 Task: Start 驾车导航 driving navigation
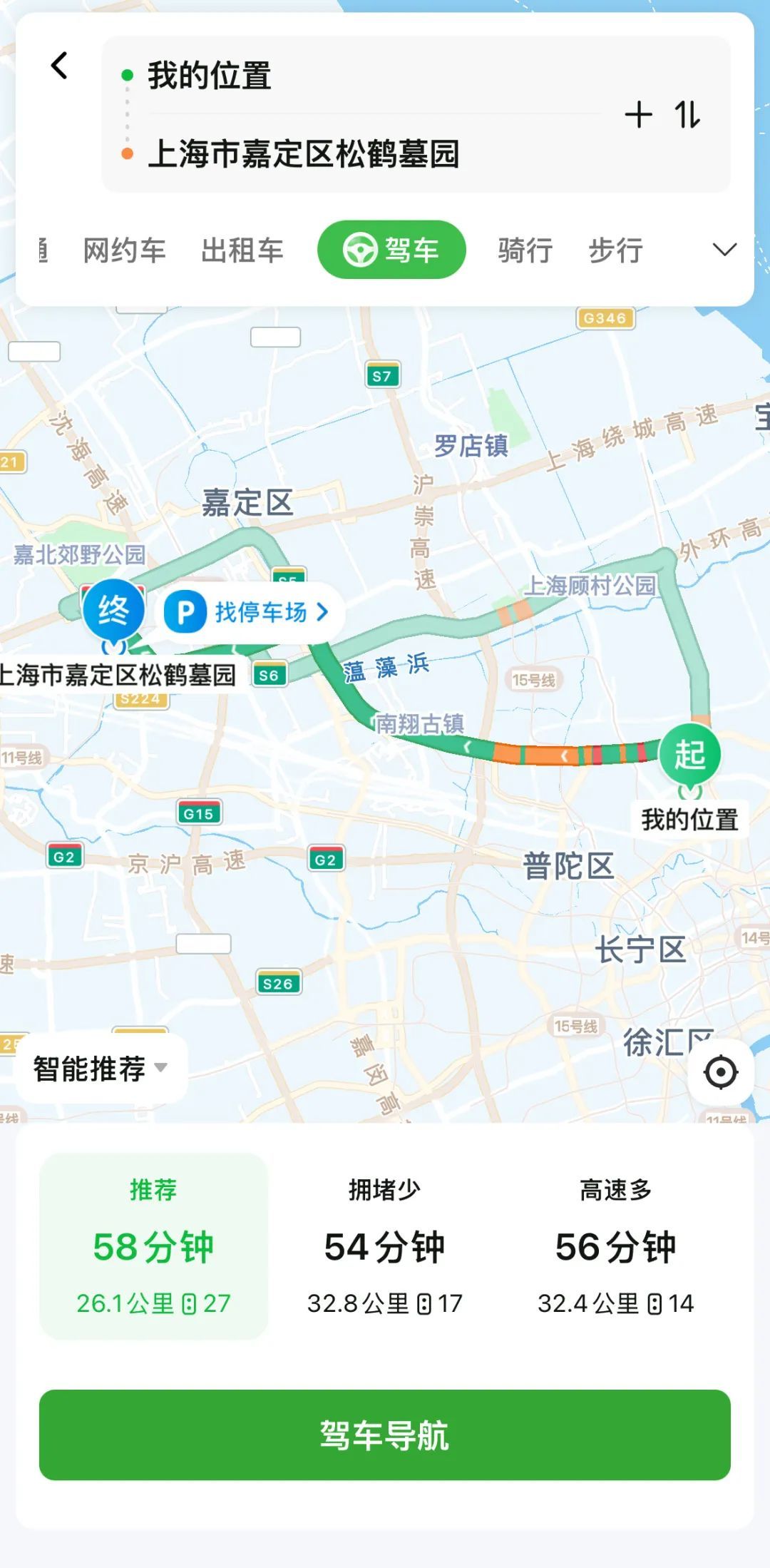point(385,1435)
